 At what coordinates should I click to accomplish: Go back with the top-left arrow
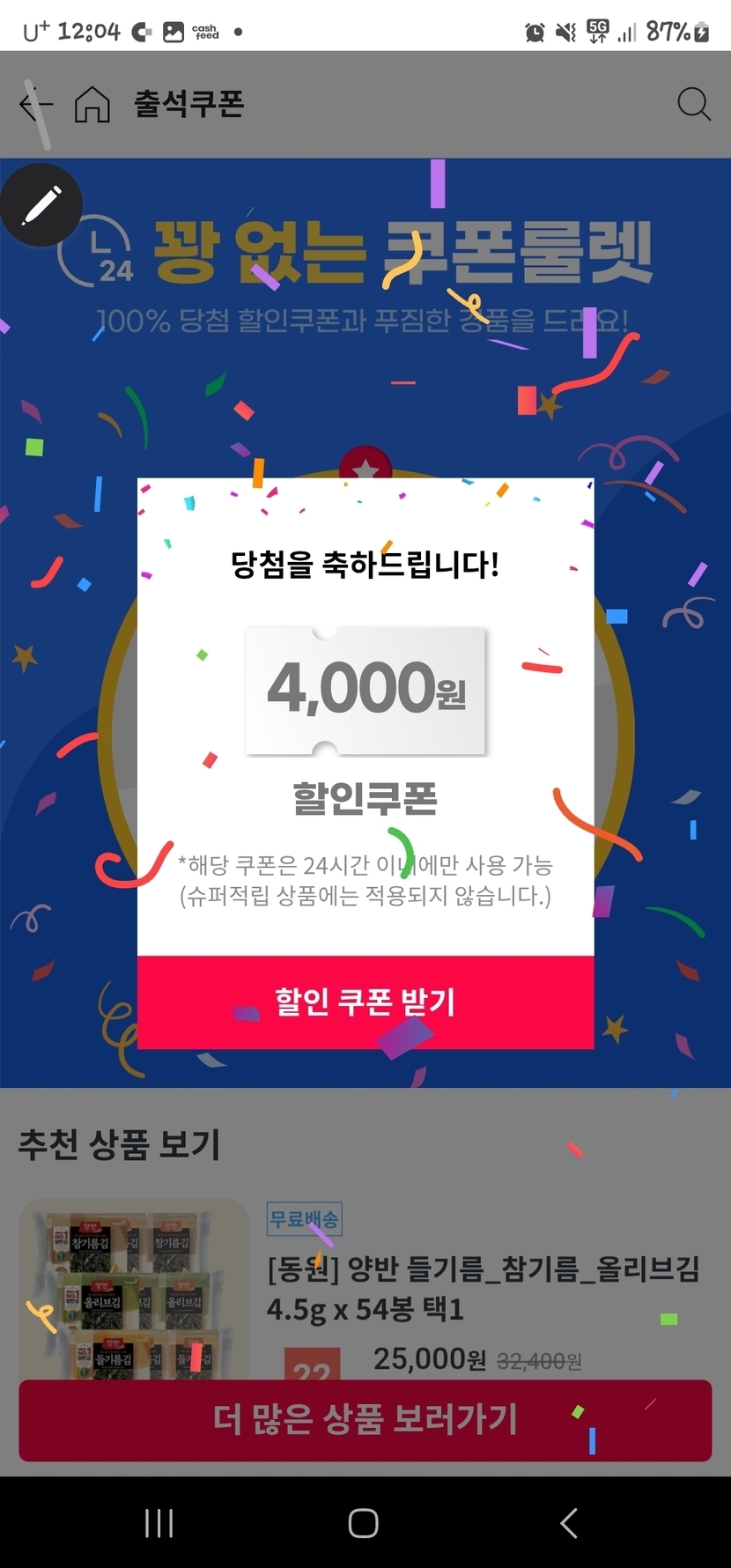point(35,105)
